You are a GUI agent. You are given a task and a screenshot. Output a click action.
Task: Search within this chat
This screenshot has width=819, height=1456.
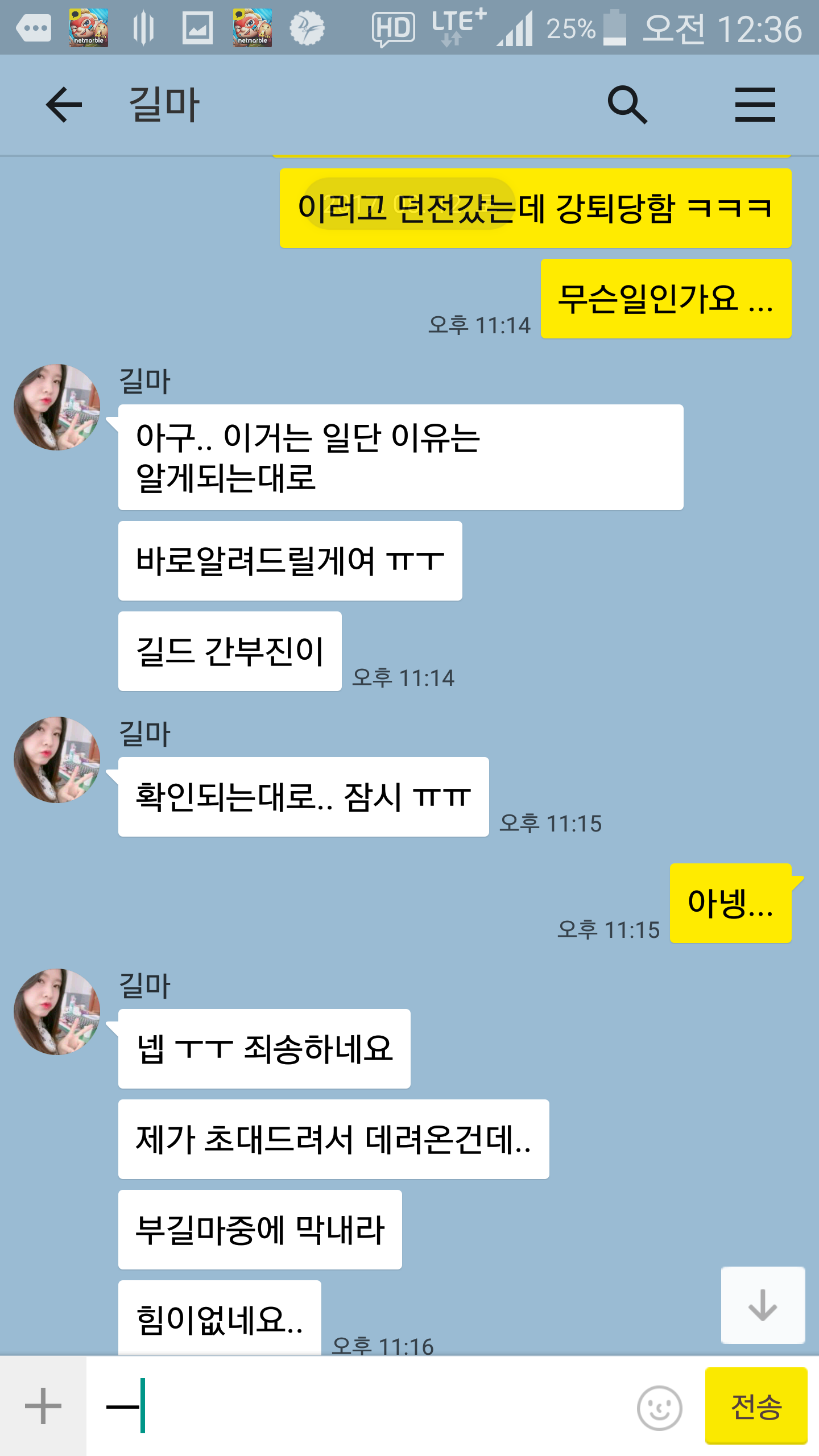click(x=627, y=105)
